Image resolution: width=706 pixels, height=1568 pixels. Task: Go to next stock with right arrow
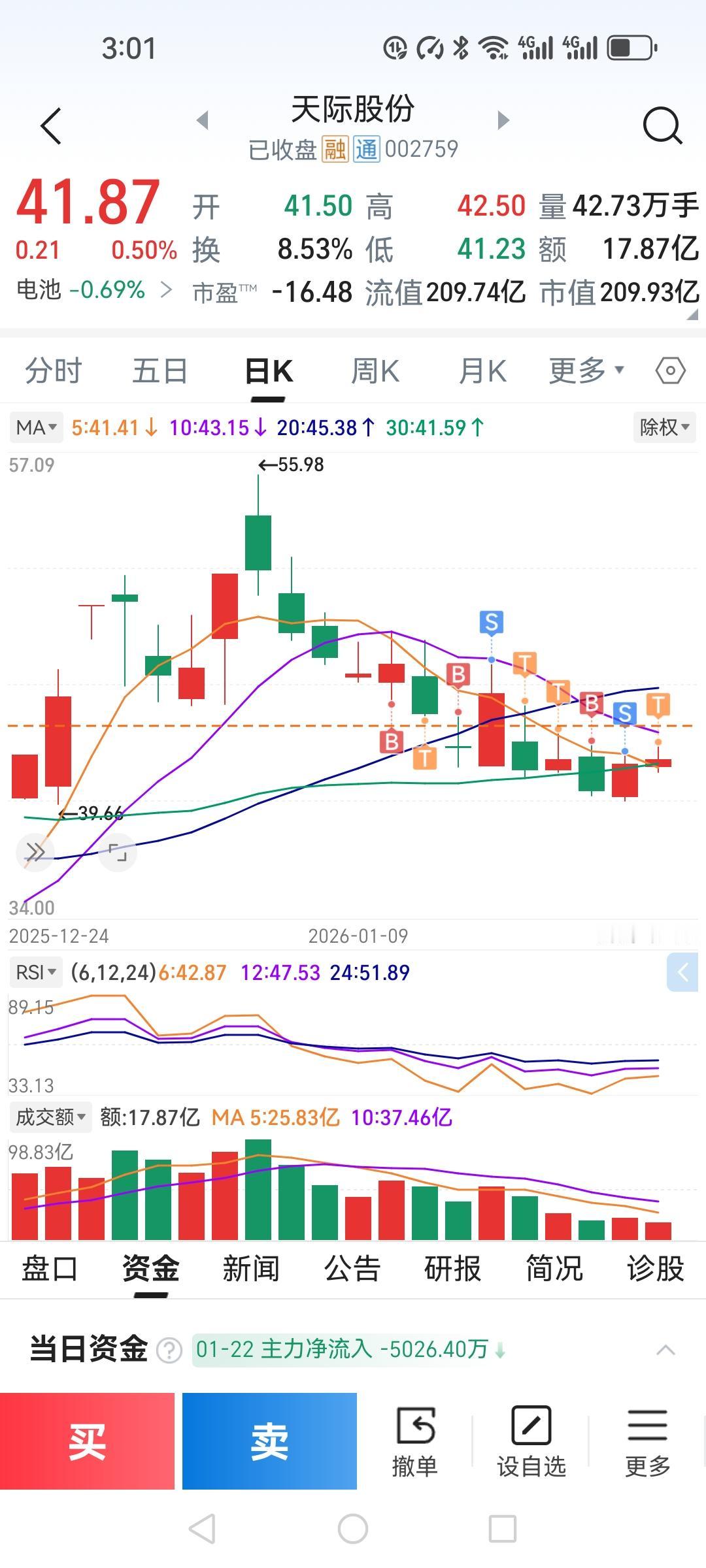coord(501,119)
